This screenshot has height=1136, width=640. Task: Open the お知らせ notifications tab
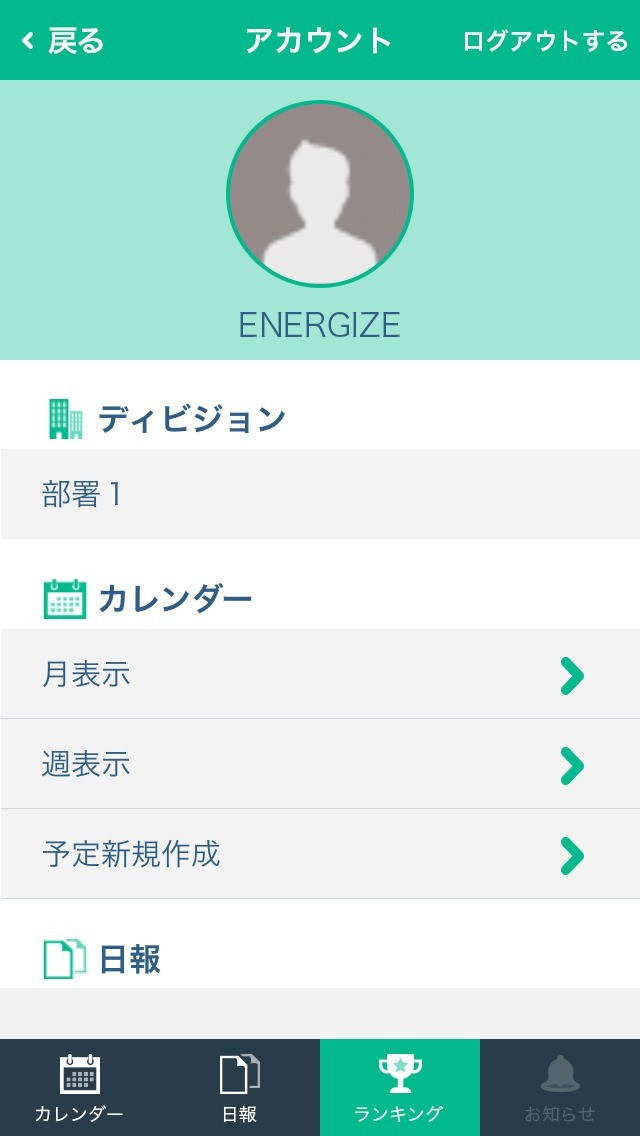point(560,1088)
